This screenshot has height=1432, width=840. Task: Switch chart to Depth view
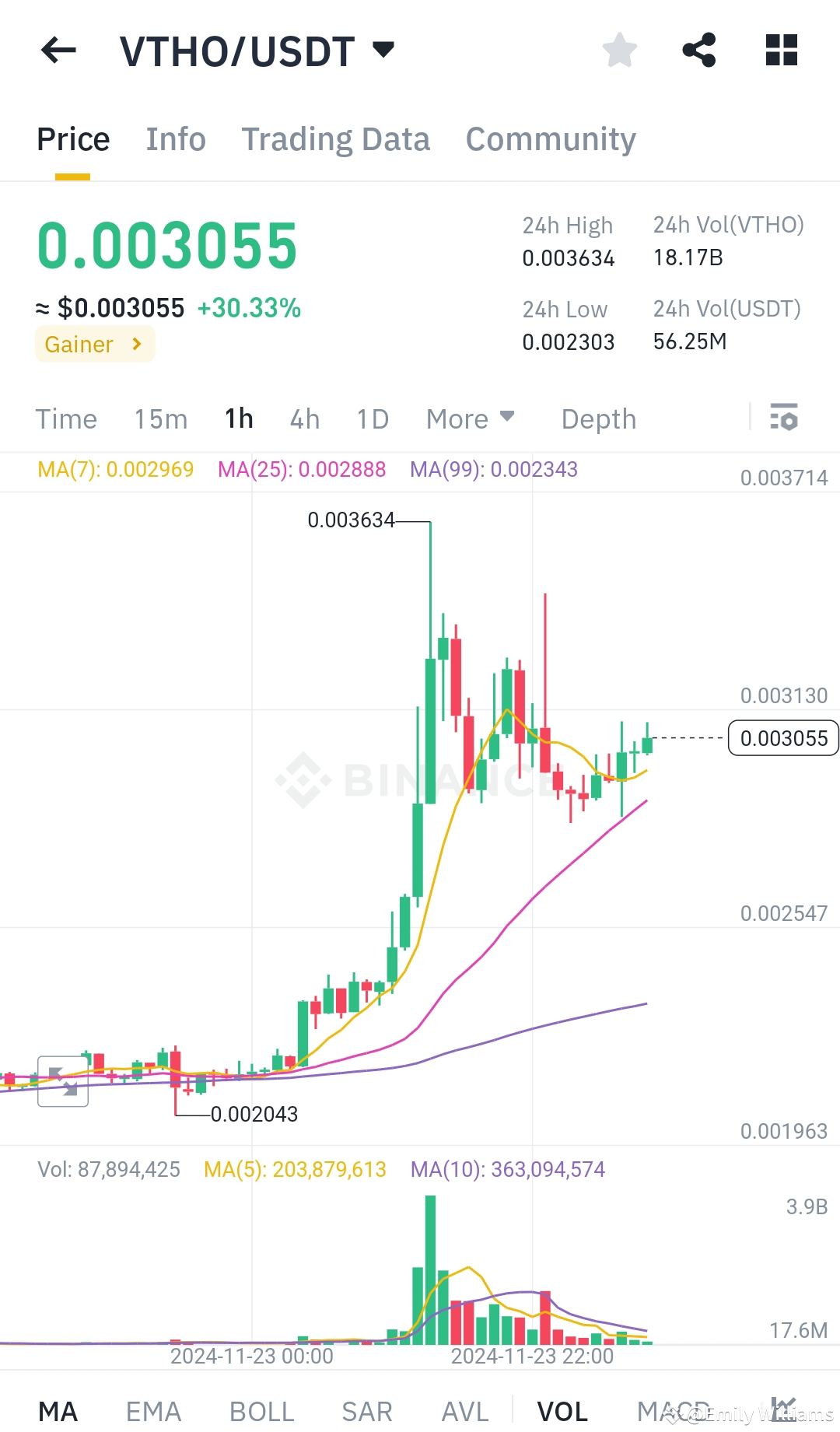(597, 418)
